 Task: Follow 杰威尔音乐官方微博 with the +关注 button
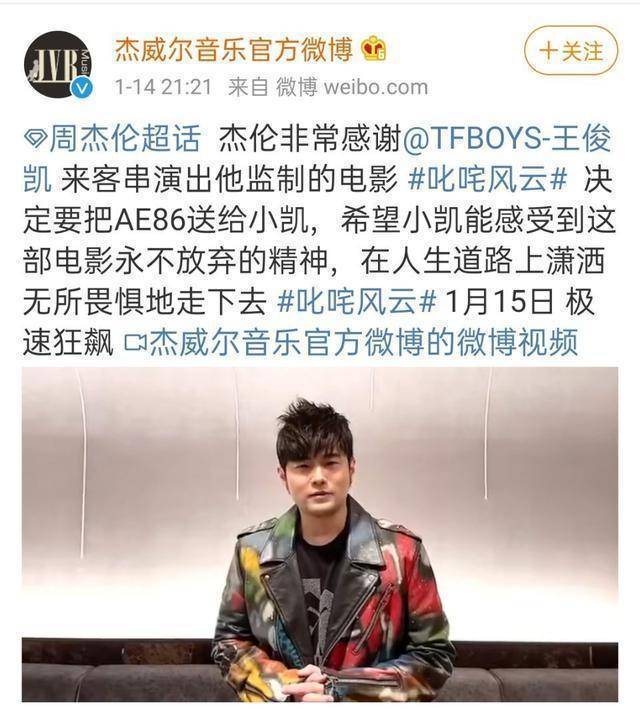point(571,48)
